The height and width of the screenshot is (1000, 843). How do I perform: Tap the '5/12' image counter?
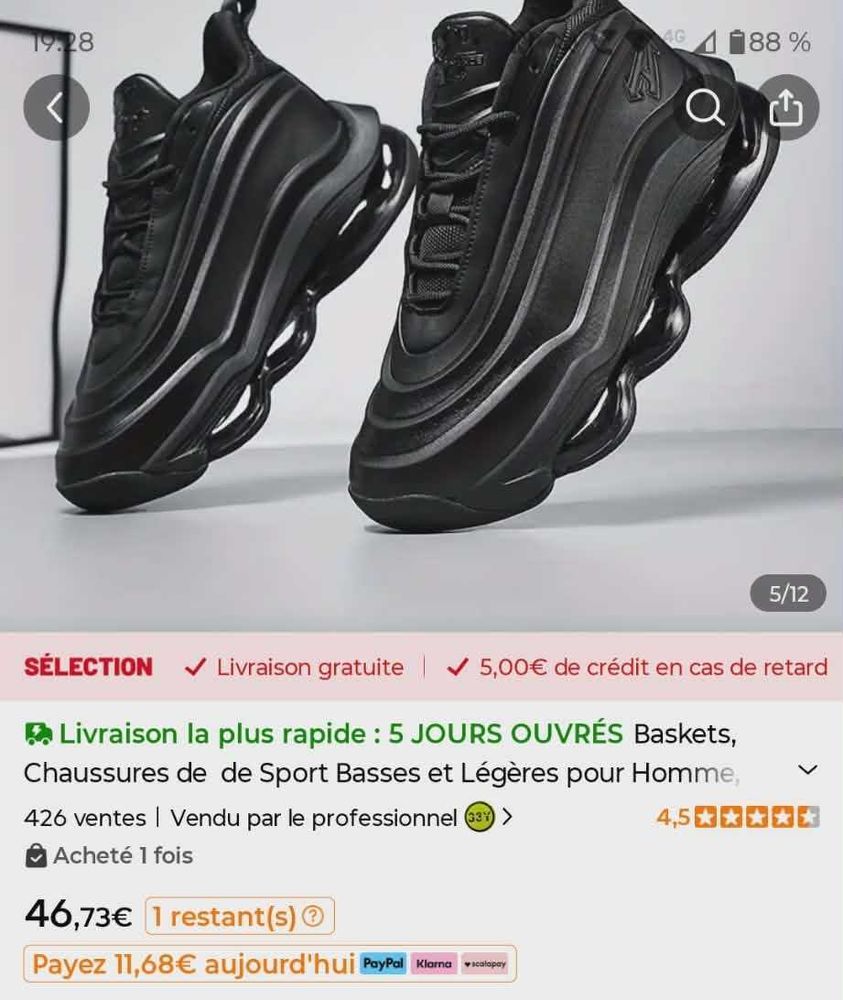789,594
